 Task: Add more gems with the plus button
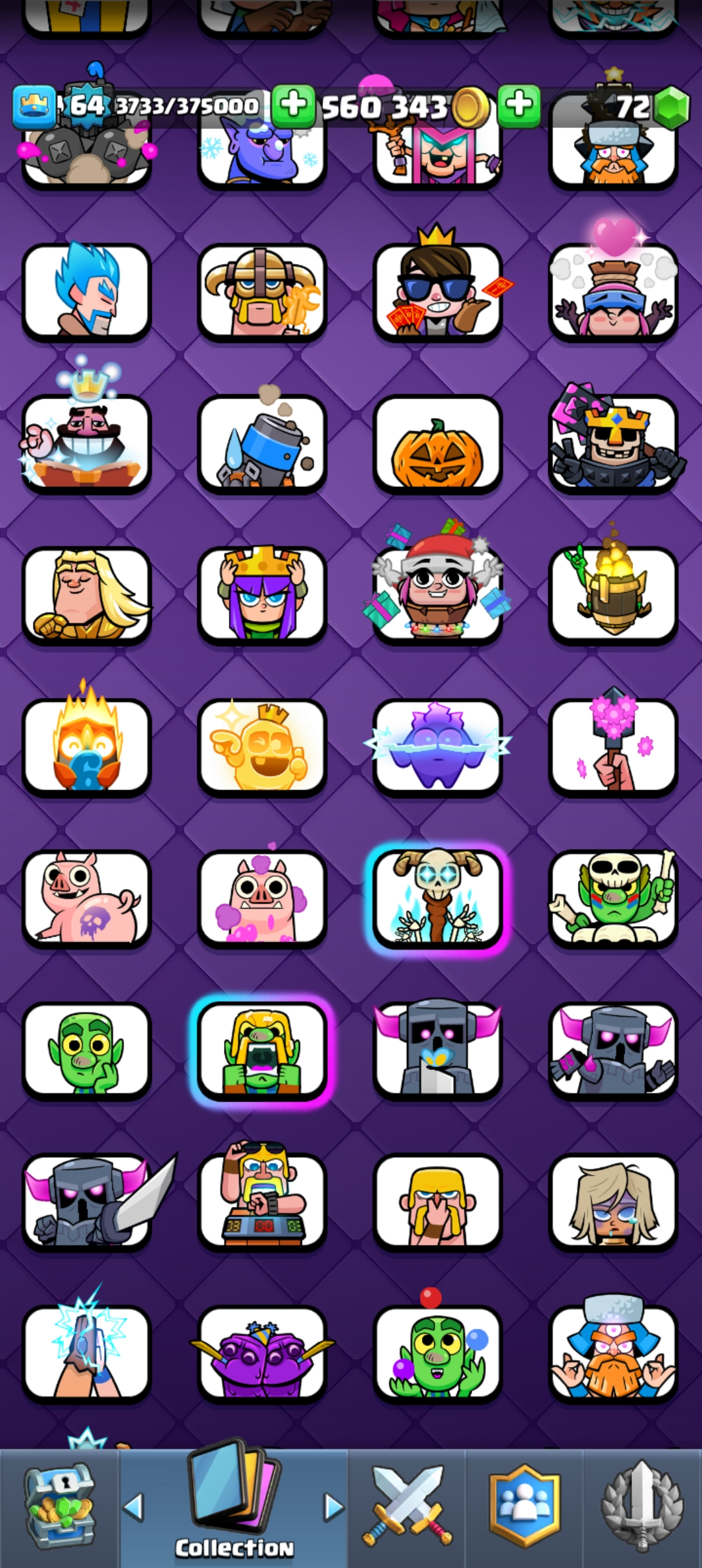(x=519, y=105)
